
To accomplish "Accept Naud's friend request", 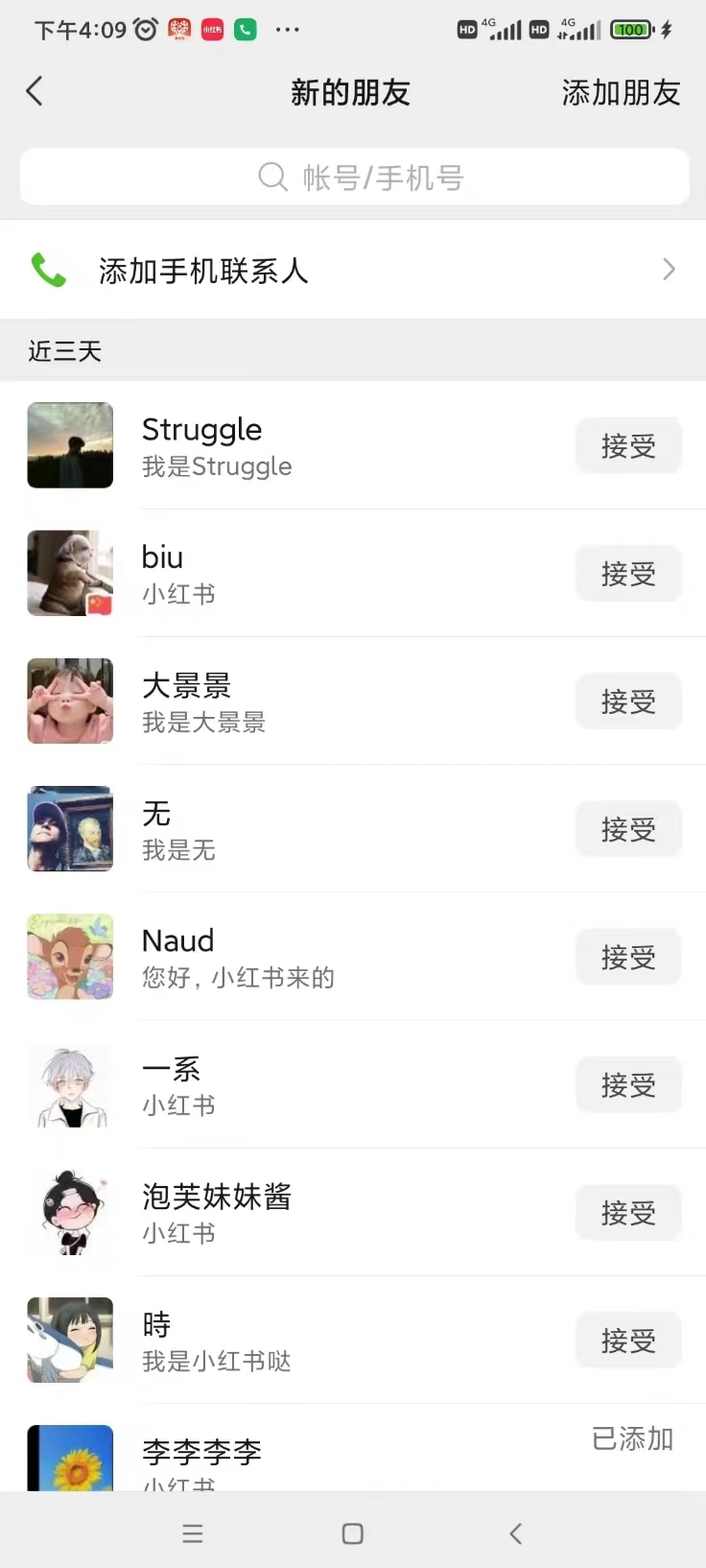I will 628,956.
